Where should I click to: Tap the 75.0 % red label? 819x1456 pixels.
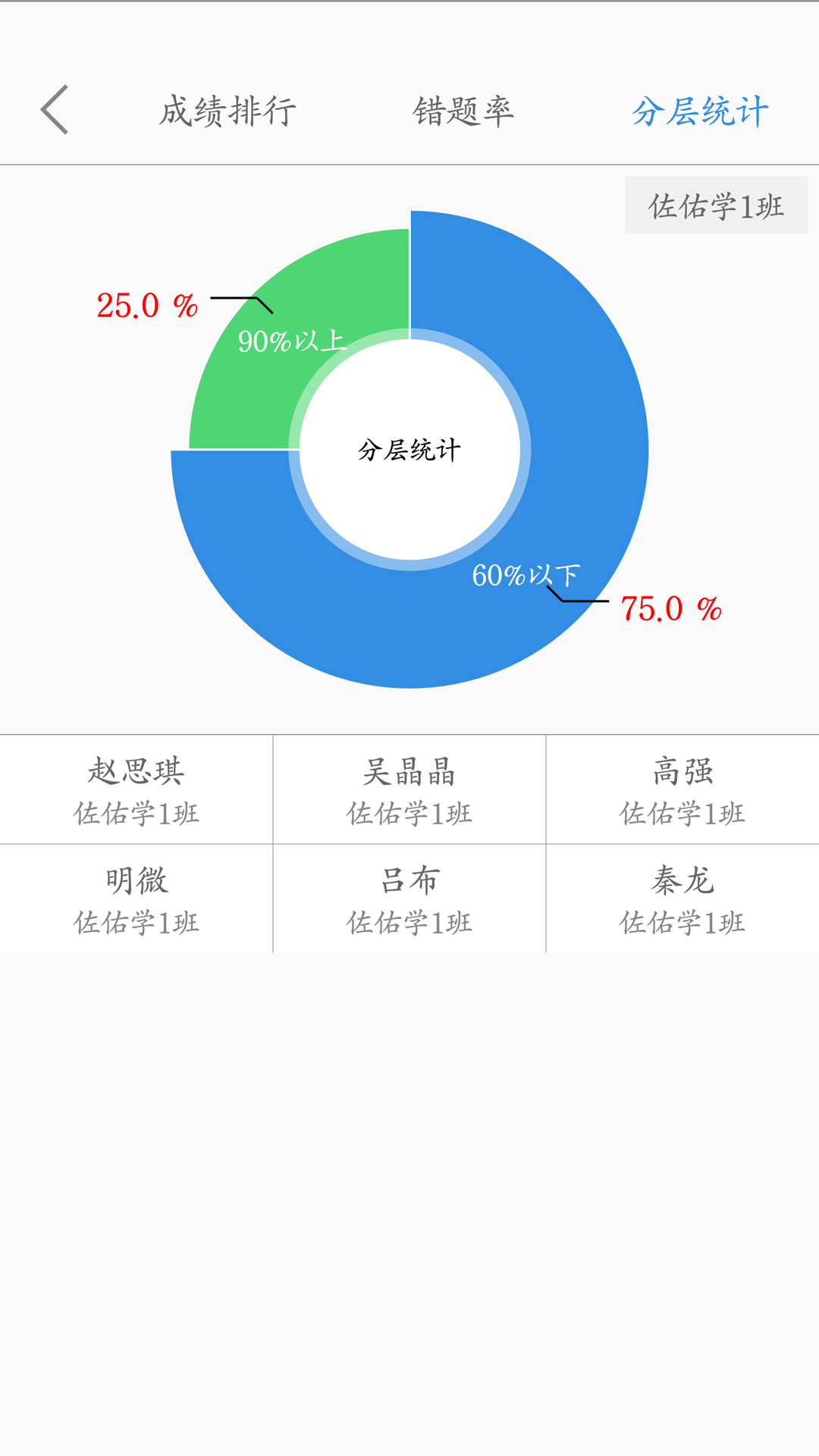(x=670, y=609)
